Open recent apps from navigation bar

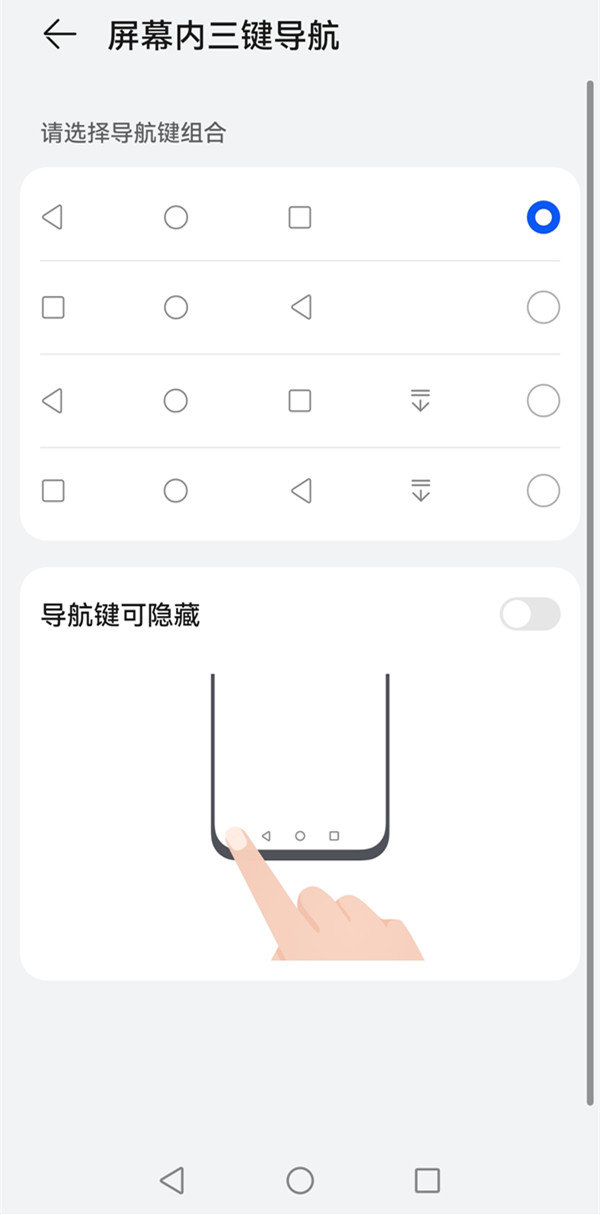427,1180
